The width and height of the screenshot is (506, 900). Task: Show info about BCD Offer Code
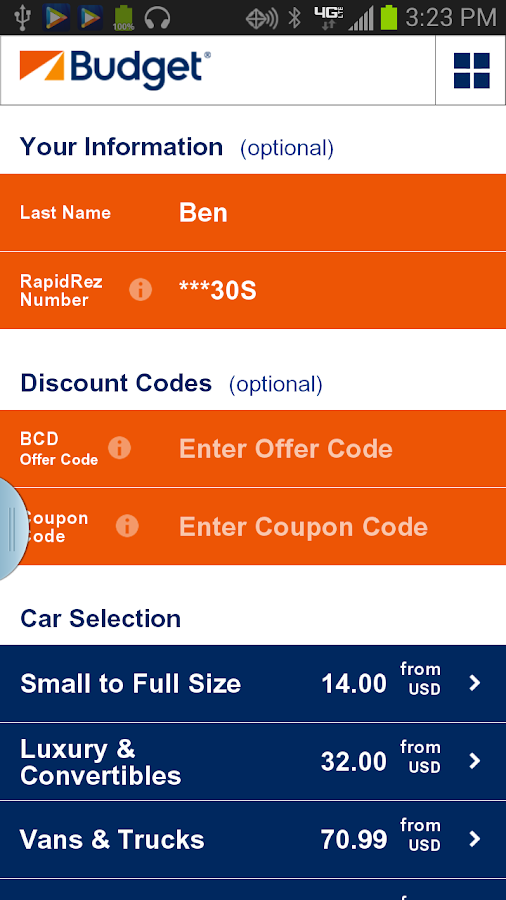coord(119,448)
